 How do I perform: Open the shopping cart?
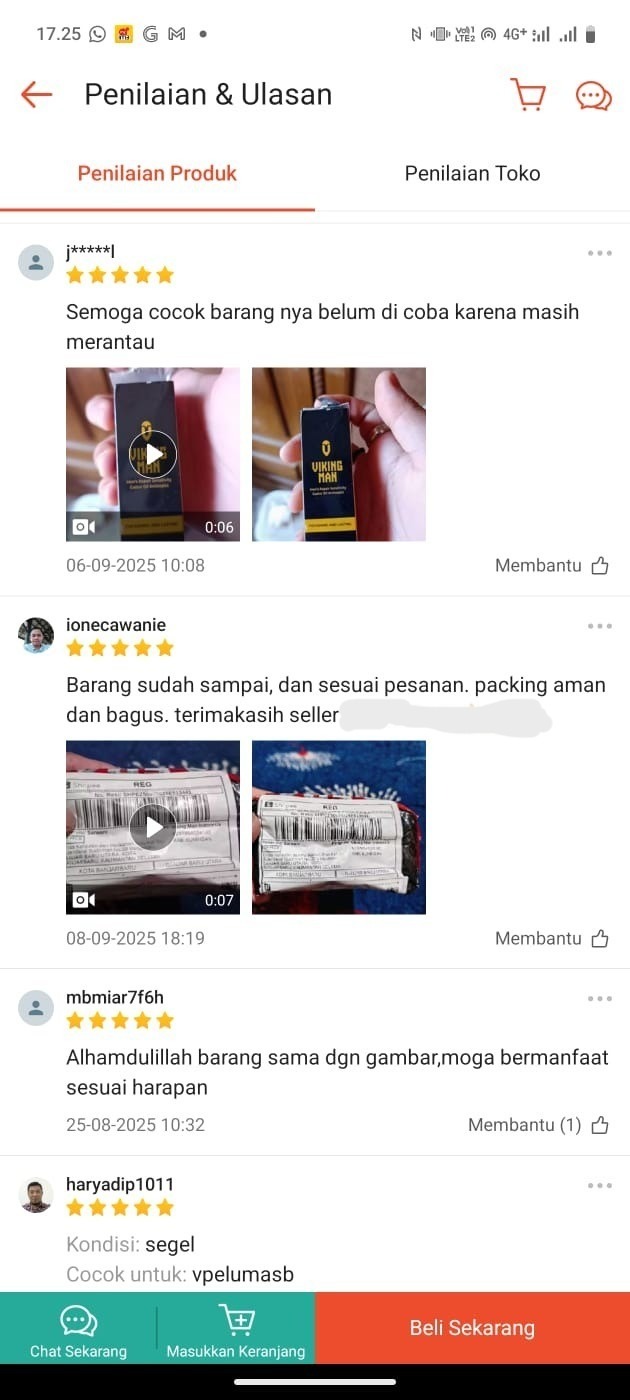528,95
